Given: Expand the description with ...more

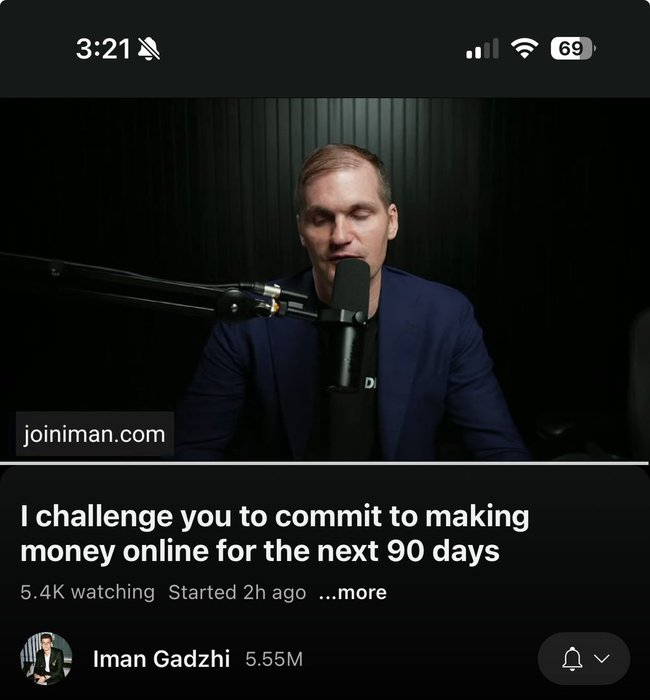Looking at the screenshot, I should [x=353, y=592].
